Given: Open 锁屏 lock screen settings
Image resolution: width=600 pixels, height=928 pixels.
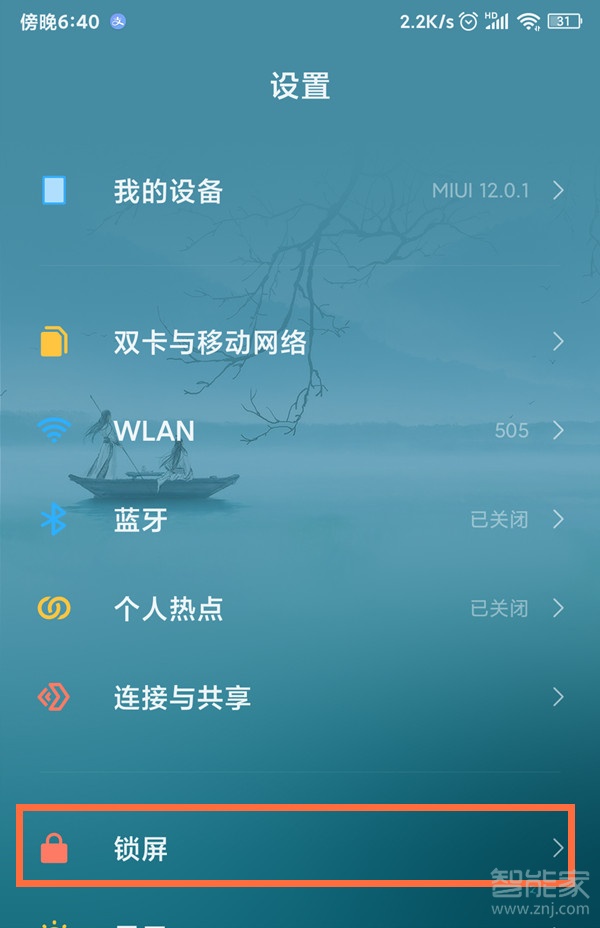Looking at the screenshot, I should tap(298, 849).
